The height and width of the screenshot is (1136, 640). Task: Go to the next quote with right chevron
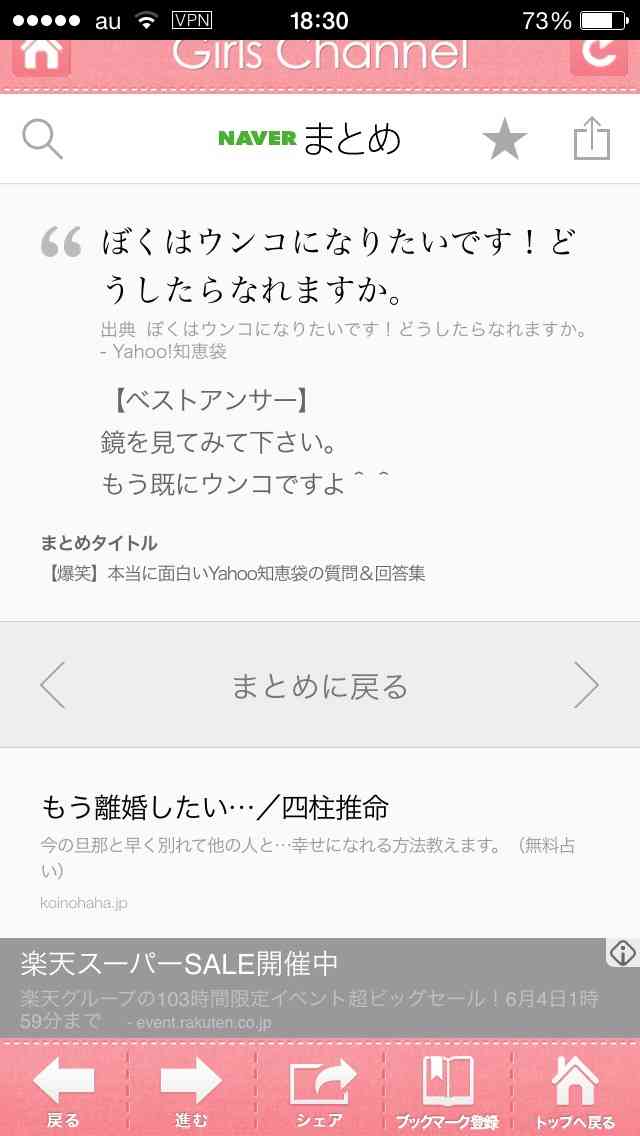[587, 686]
